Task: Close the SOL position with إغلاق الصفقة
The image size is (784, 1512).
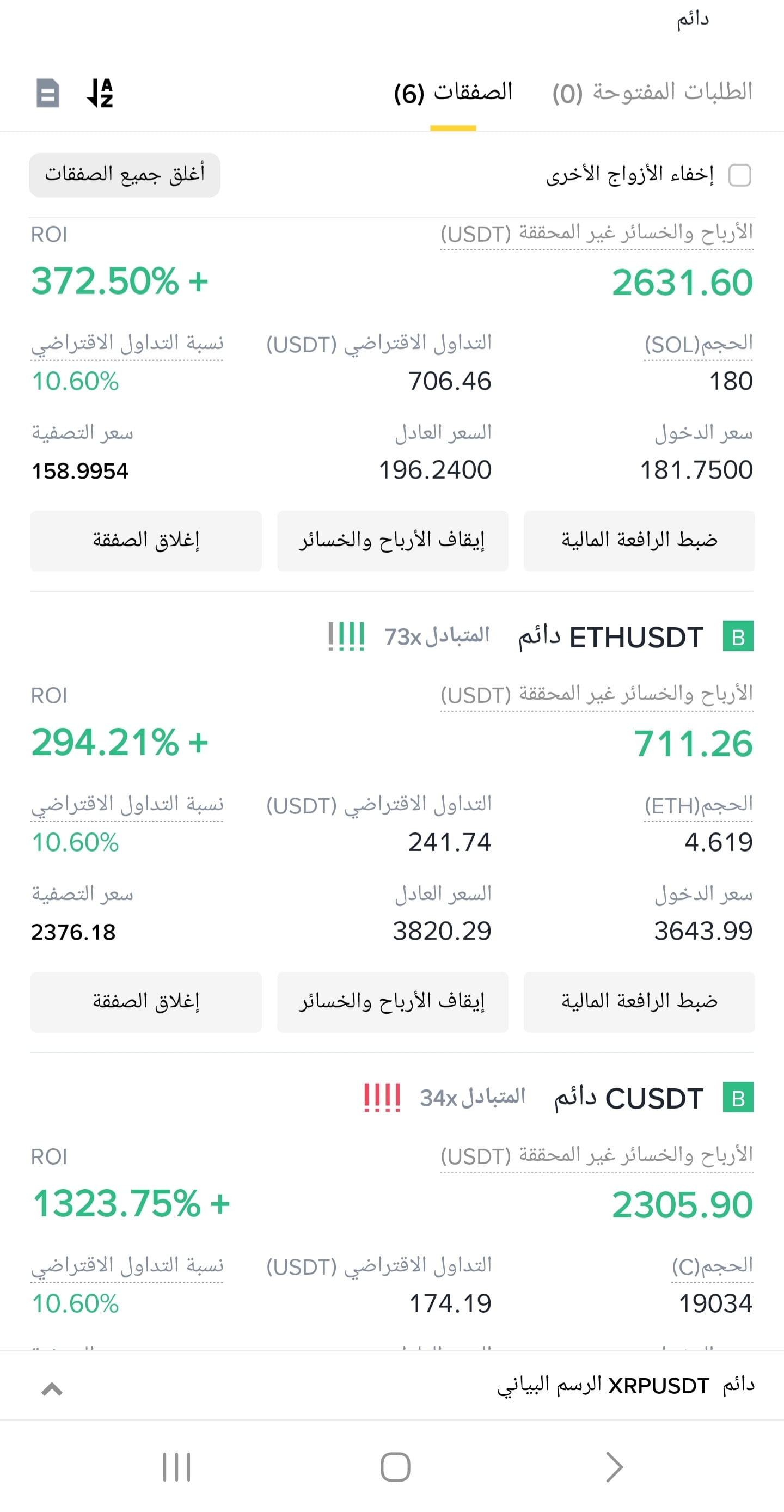Action: [x=145, y=540]
